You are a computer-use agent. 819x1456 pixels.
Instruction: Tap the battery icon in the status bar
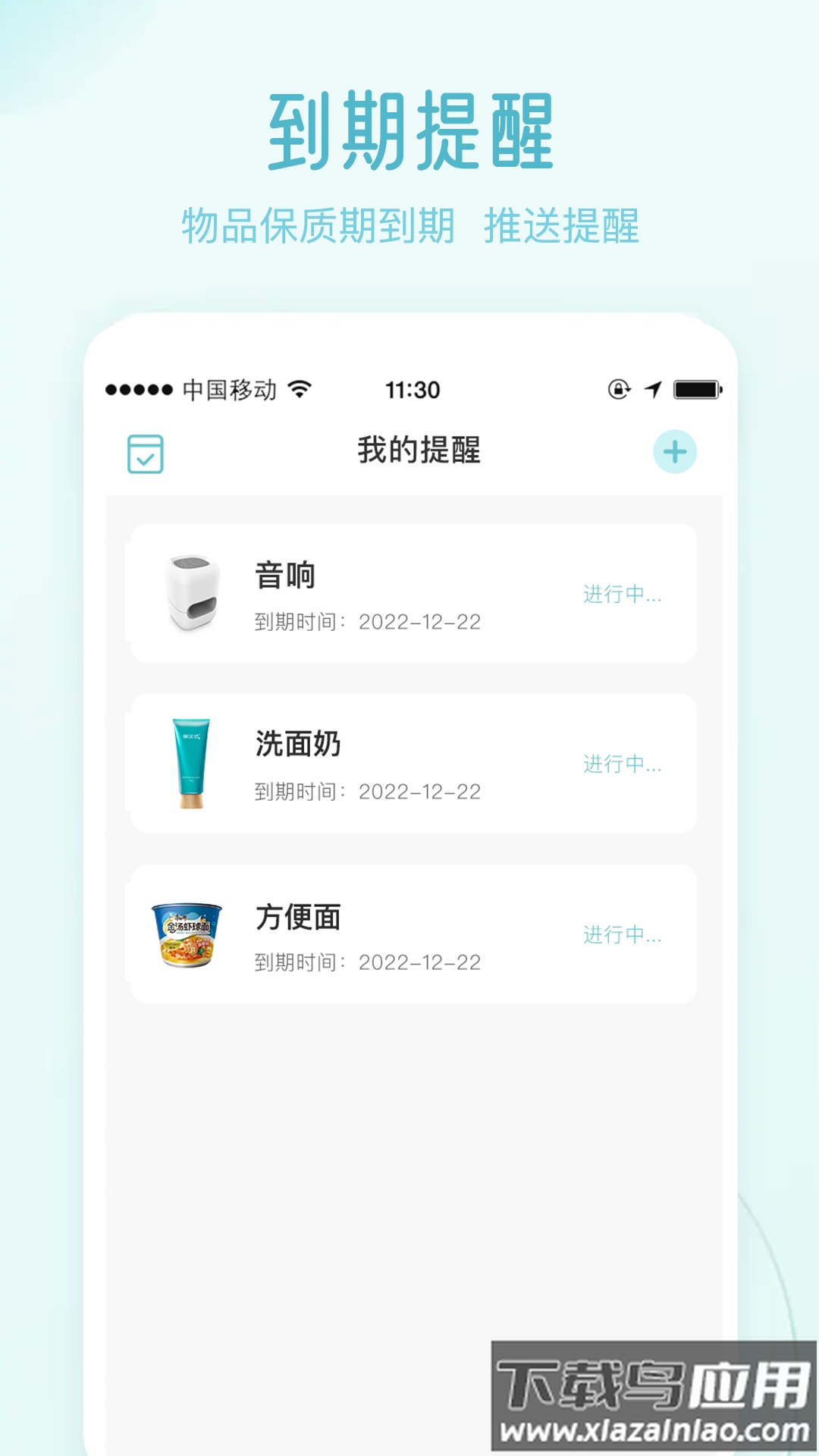pyautogui.click(x=695, y=388)
